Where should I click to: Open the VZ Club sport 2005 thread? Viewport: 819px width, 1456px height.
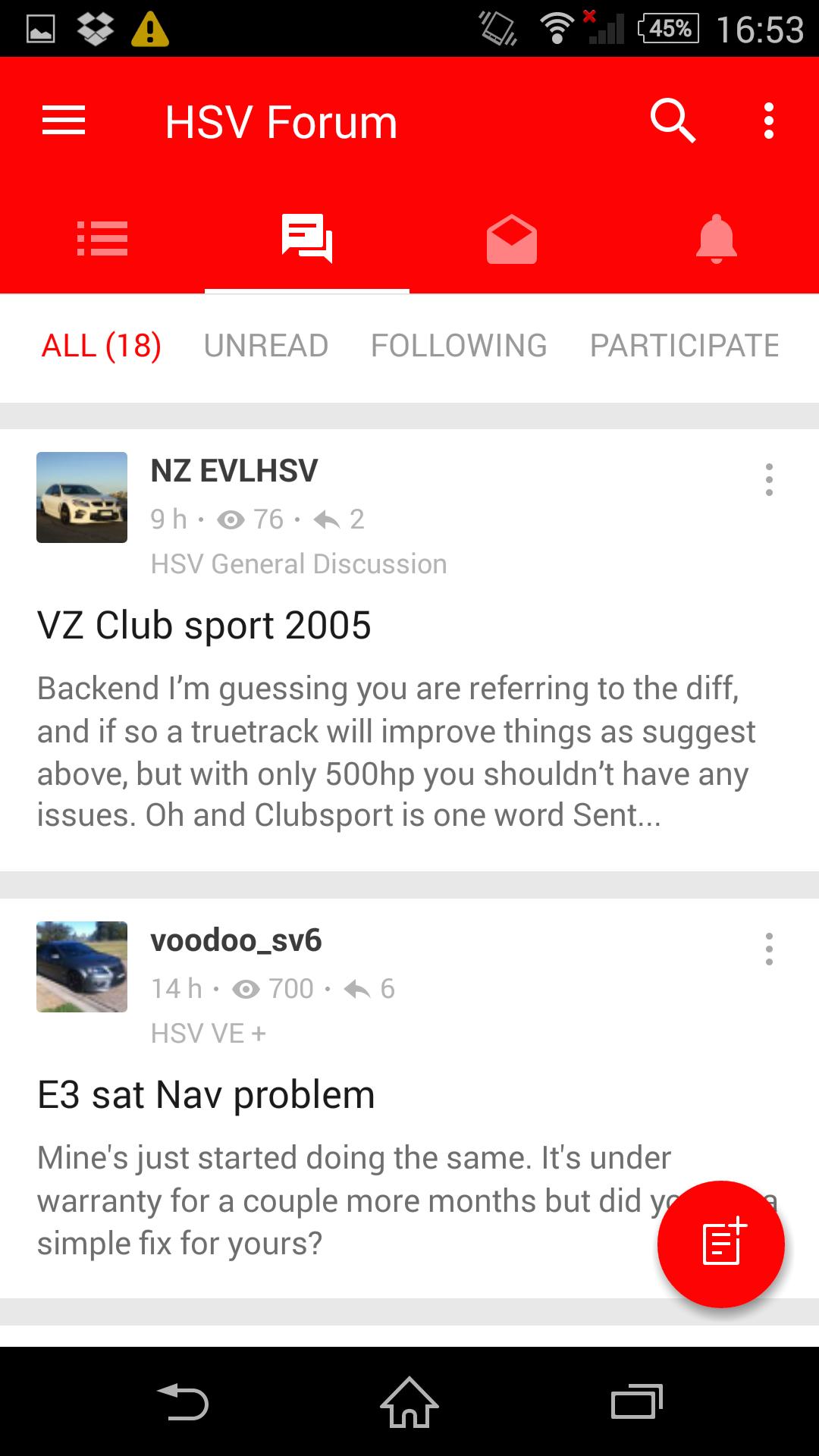click(205, 625)
